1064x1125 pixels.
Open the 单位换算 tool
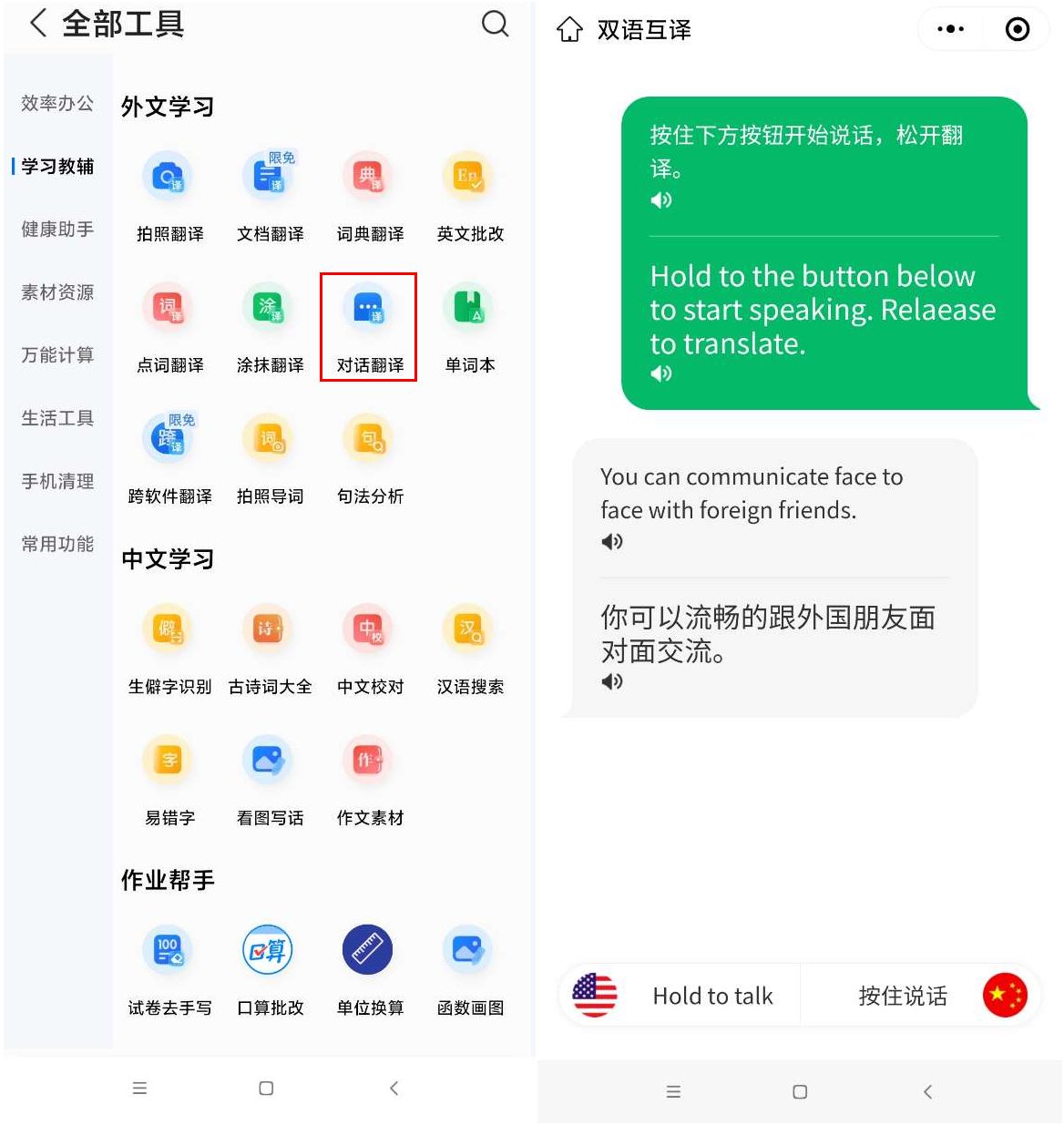369,969
